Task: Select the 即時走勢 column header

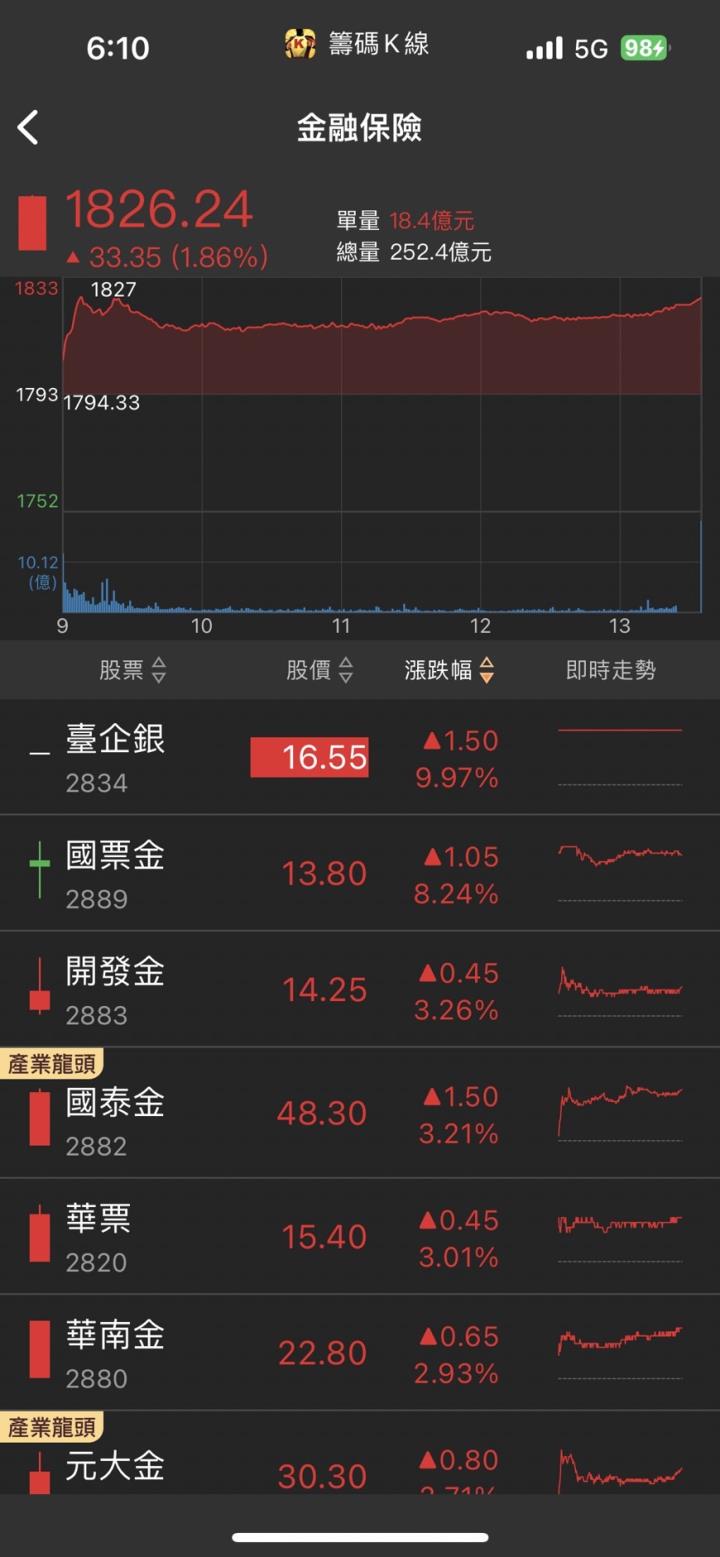Action: coord(608,670)
